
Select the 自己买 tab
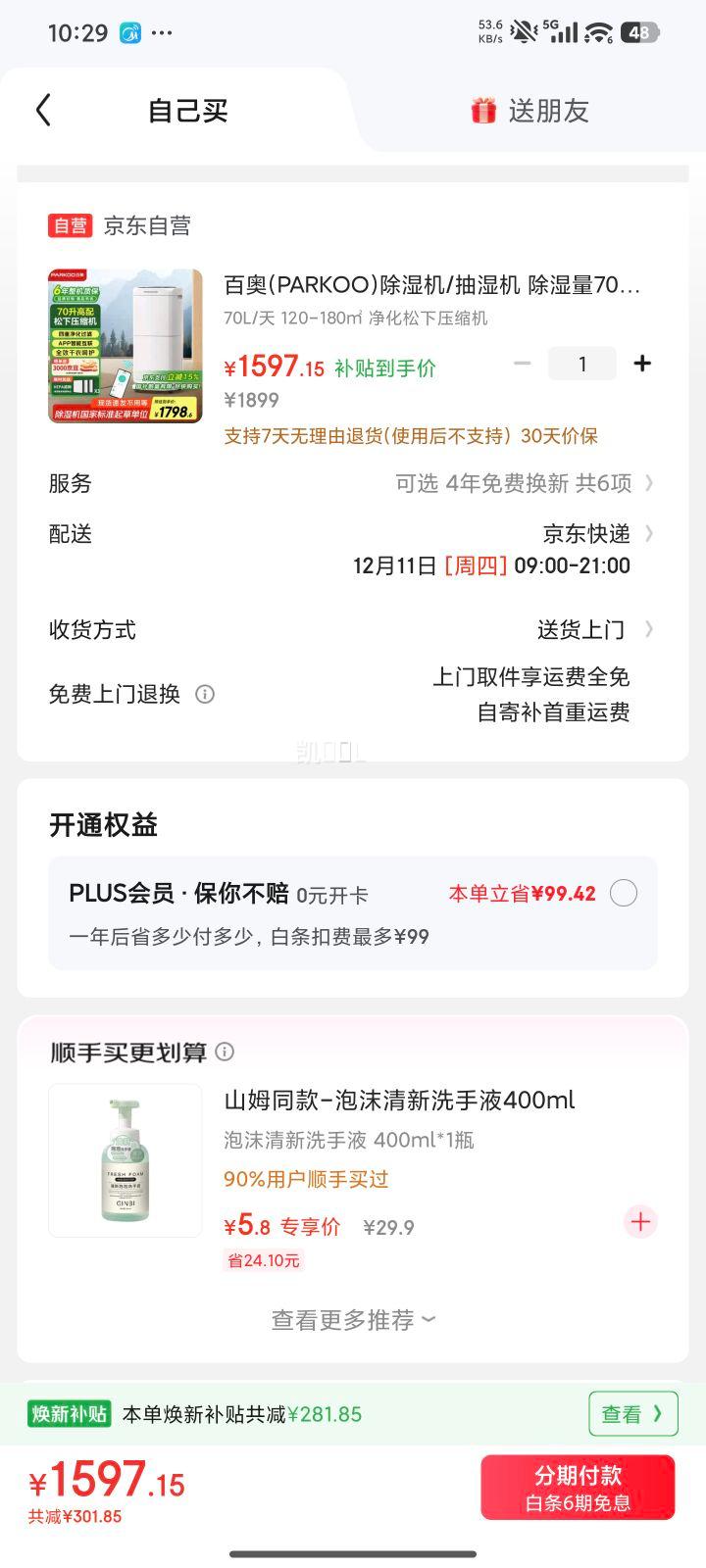coord(186,110)
